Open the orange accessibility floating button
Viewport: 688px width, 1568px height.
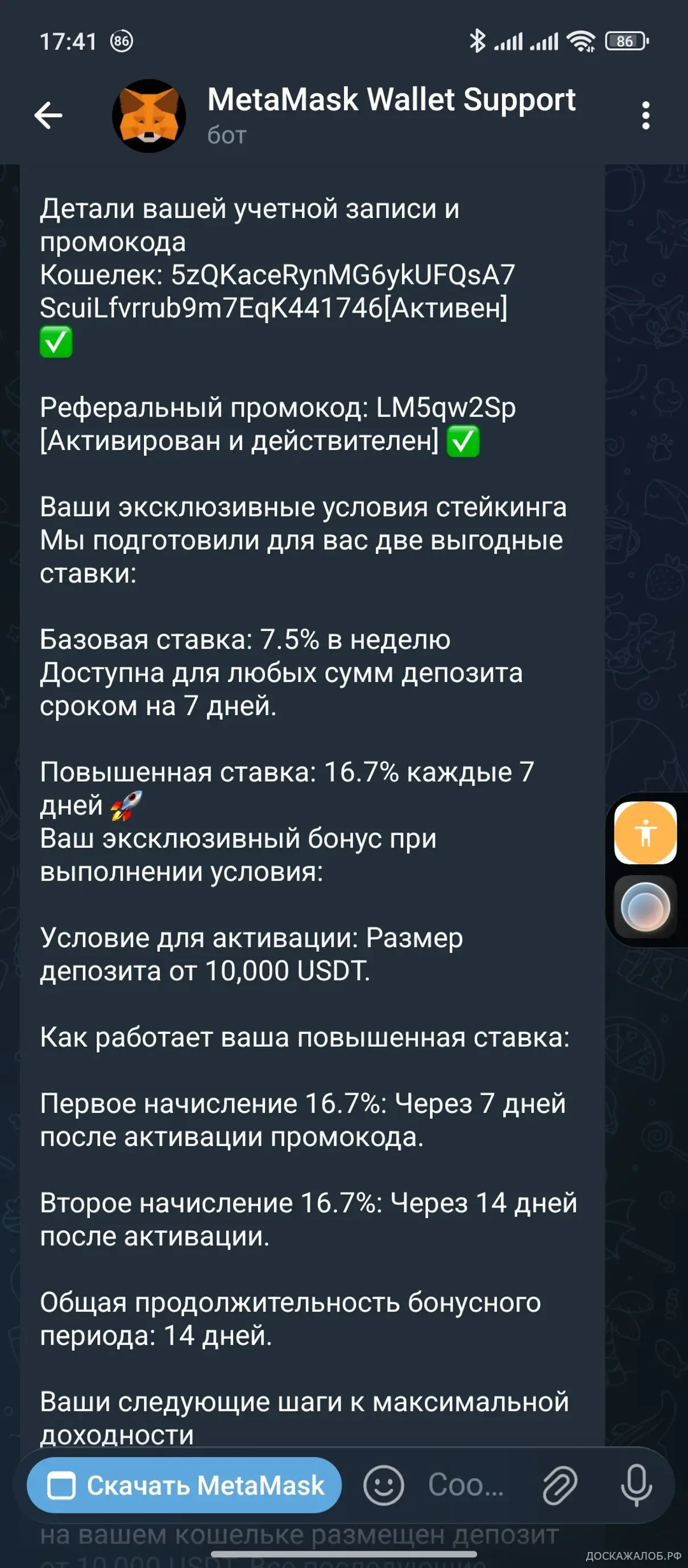pyautogui.click(x=645, y=832)
